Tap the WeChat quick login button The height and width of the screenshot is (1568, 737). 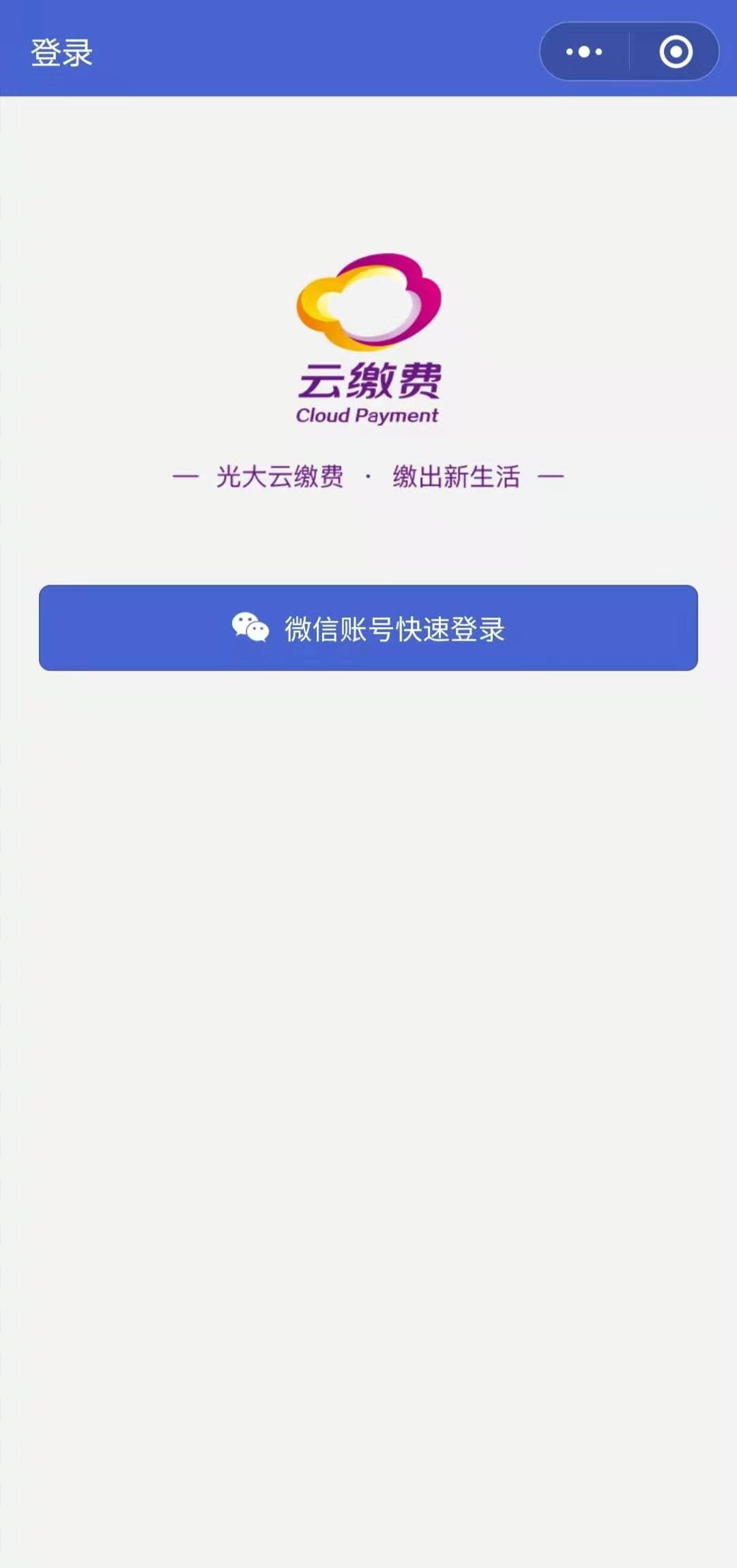tap(369, 628)
